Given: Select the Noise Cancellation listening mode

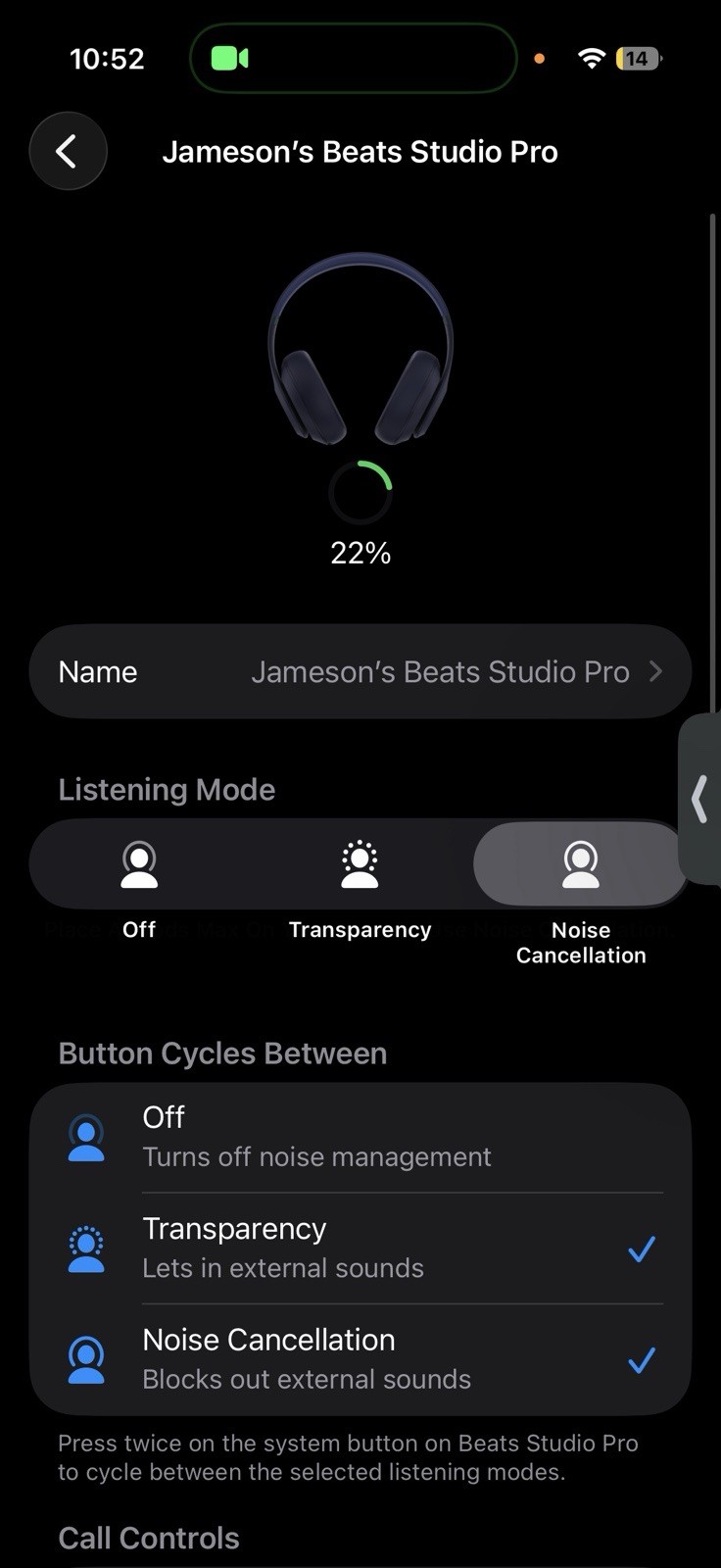Looking at the screenshot, I should tap(580, 866).
